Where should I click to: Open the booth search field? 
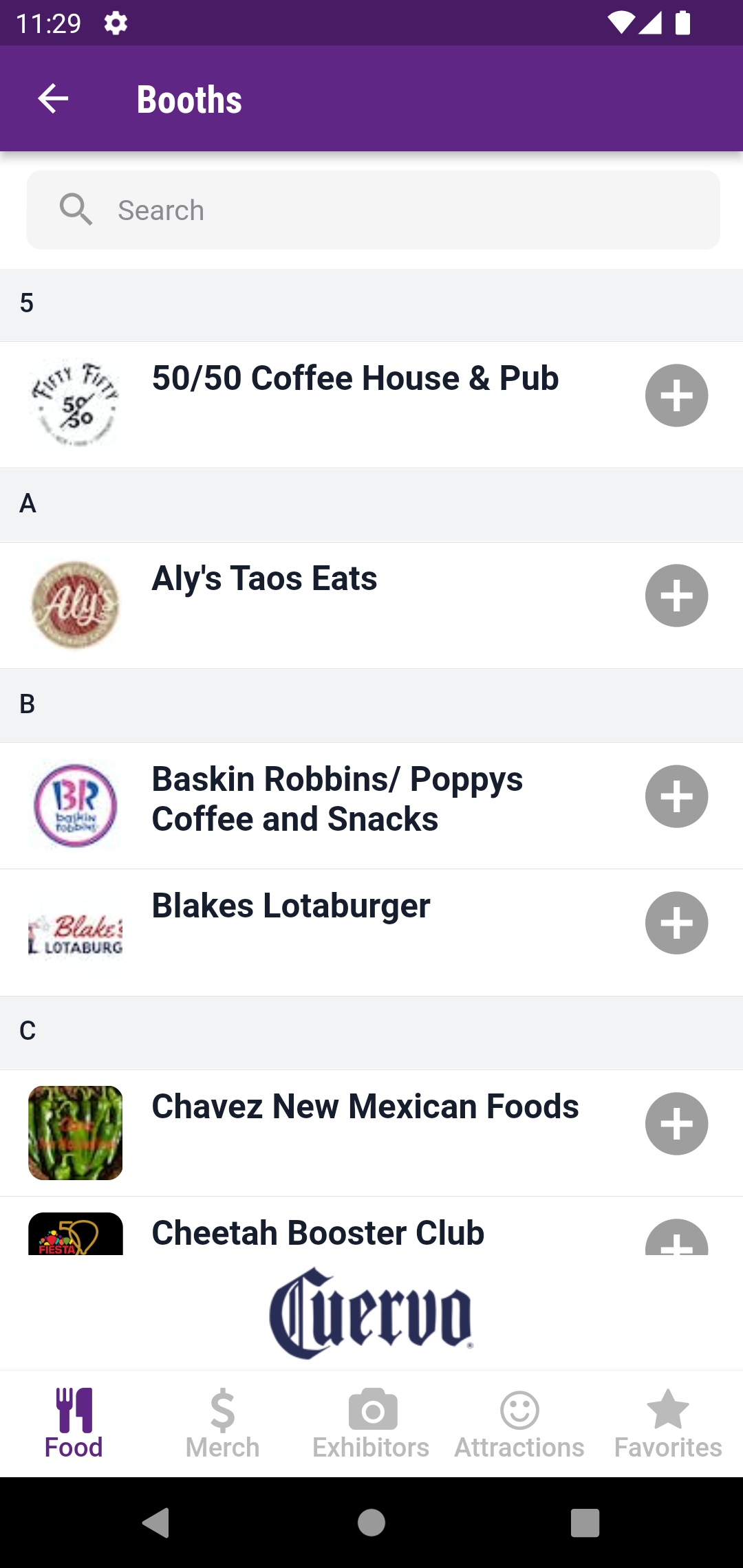click(373, 210)
